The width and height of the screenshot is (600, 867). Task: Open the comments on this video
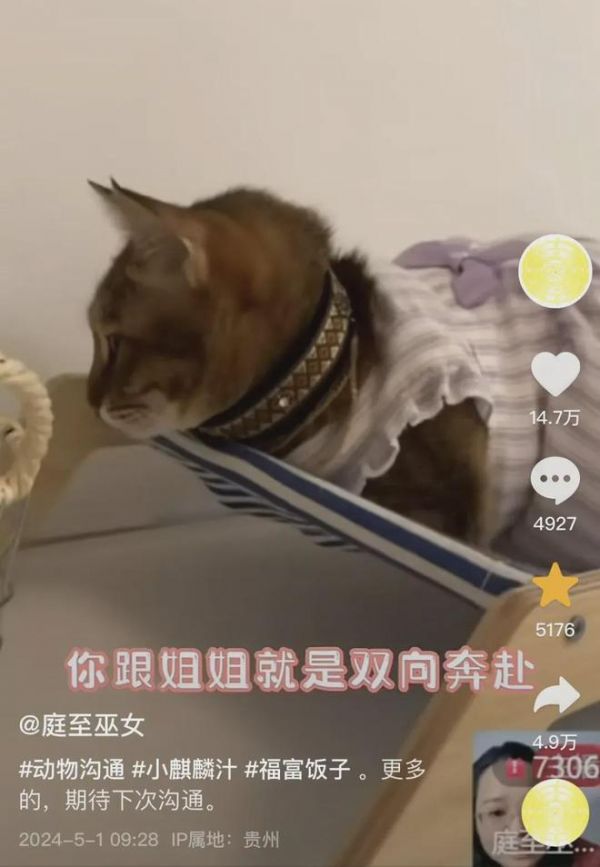pyautogui.click(x=555, y=481)
